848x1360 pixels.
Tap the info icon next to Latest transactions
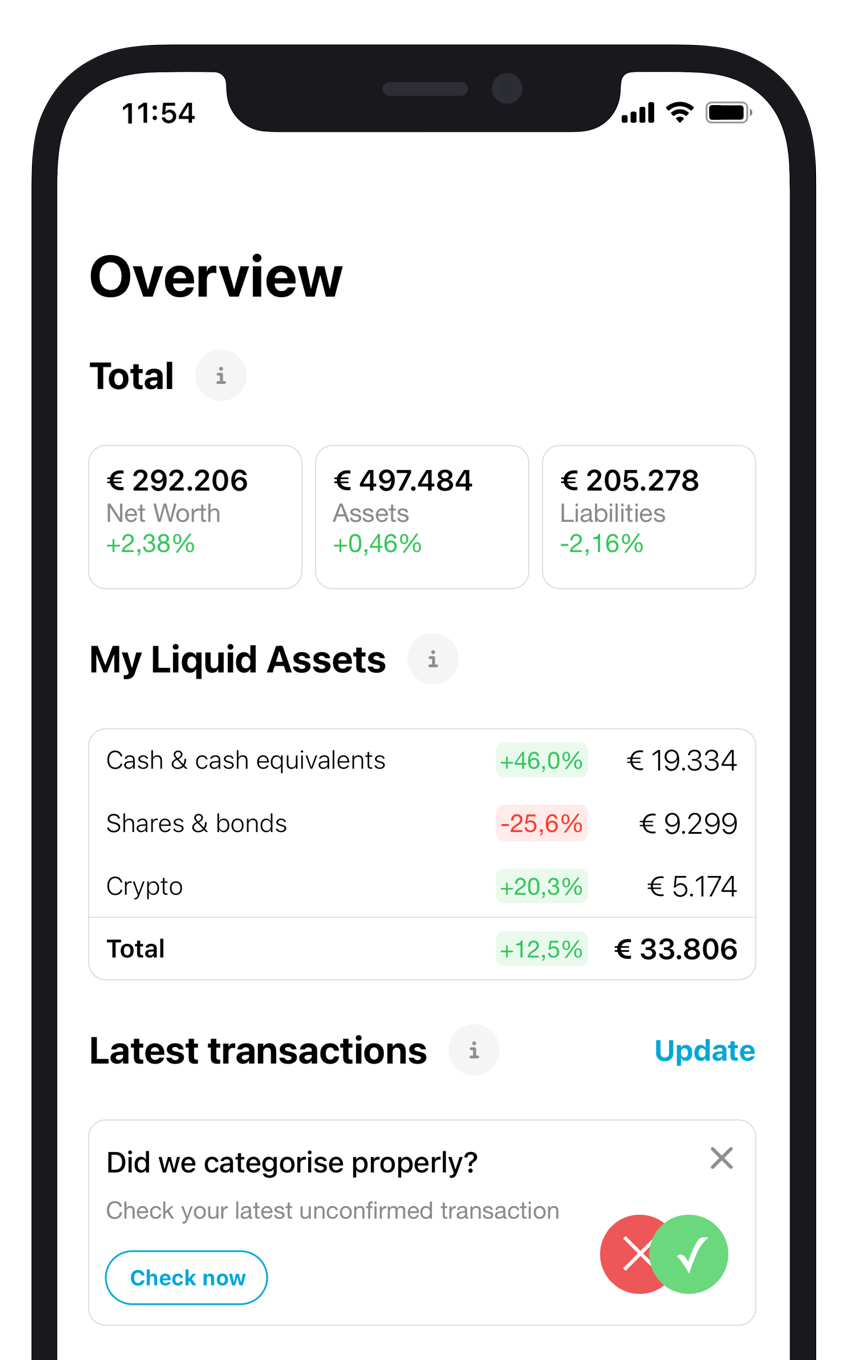point(474,1051)
